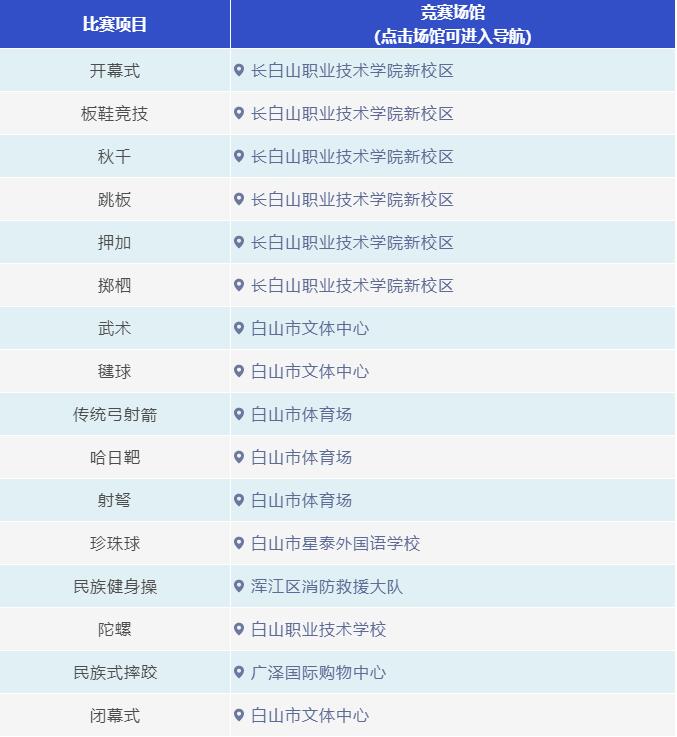Open 白山市体育场 in 传统弓射箭 row
Screen dimensions: 677x737
click(x=301, y=415)
